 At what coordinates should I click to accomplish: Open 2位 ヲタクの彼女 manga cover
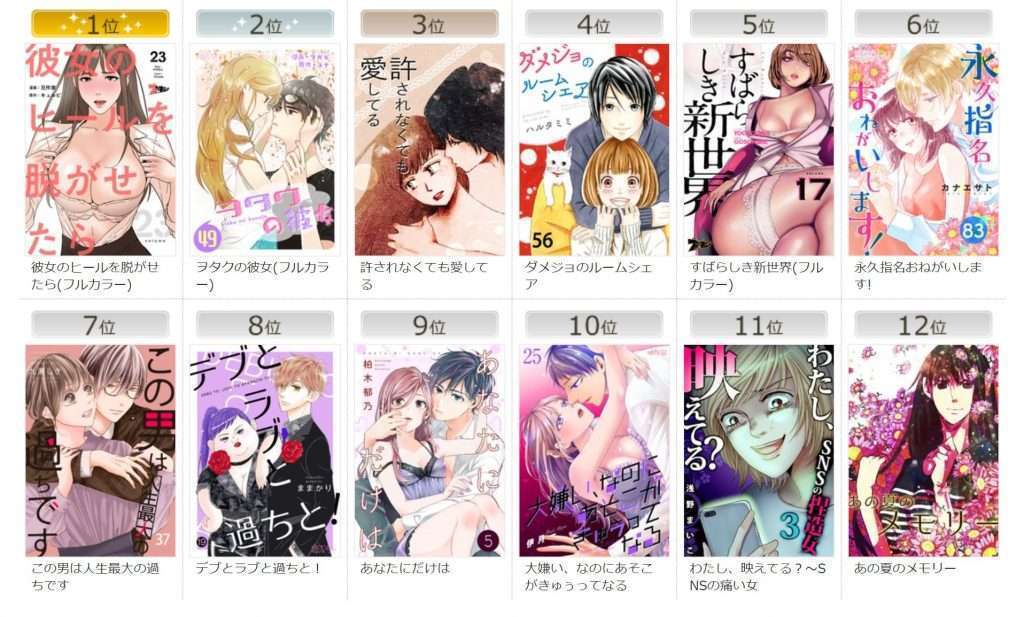point(264,149)
